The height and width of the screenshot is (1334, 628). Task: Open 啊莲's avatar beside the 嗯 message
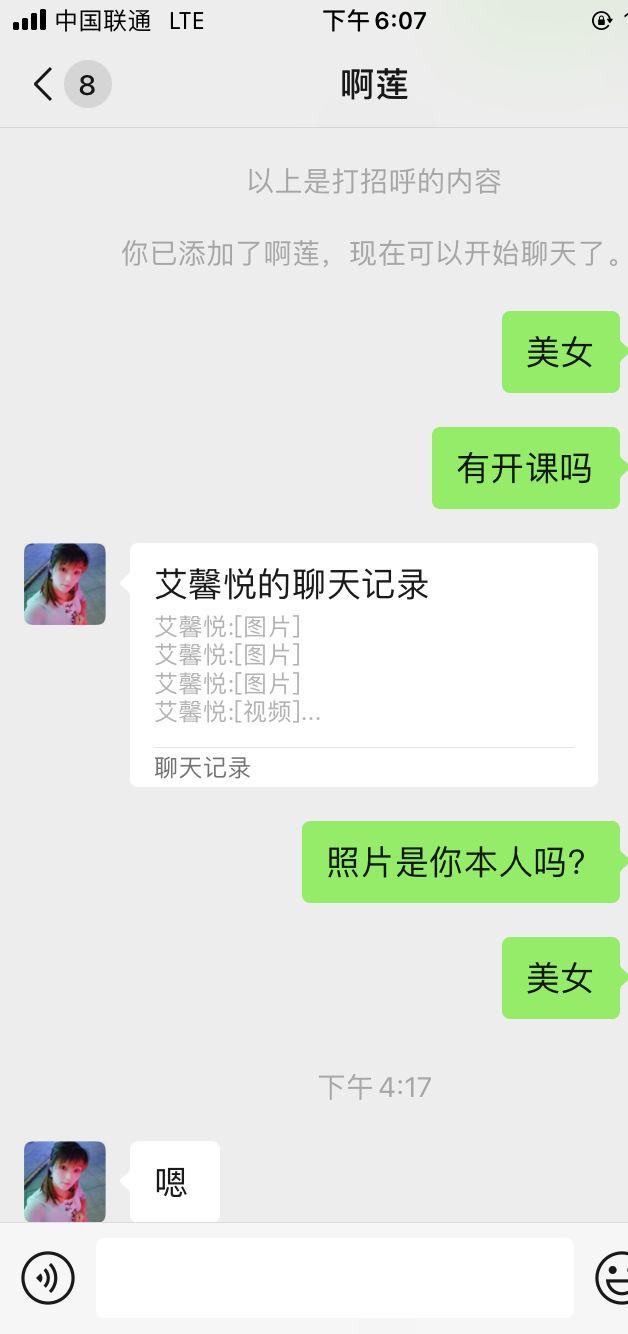65,1181
